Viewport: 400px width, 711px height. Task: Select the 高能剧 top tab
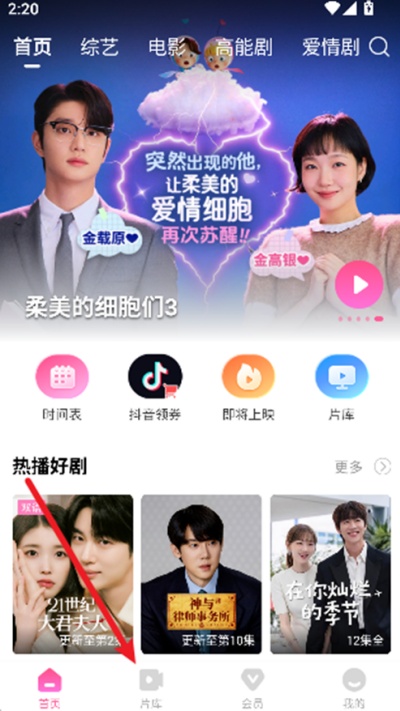pos(244,47)
